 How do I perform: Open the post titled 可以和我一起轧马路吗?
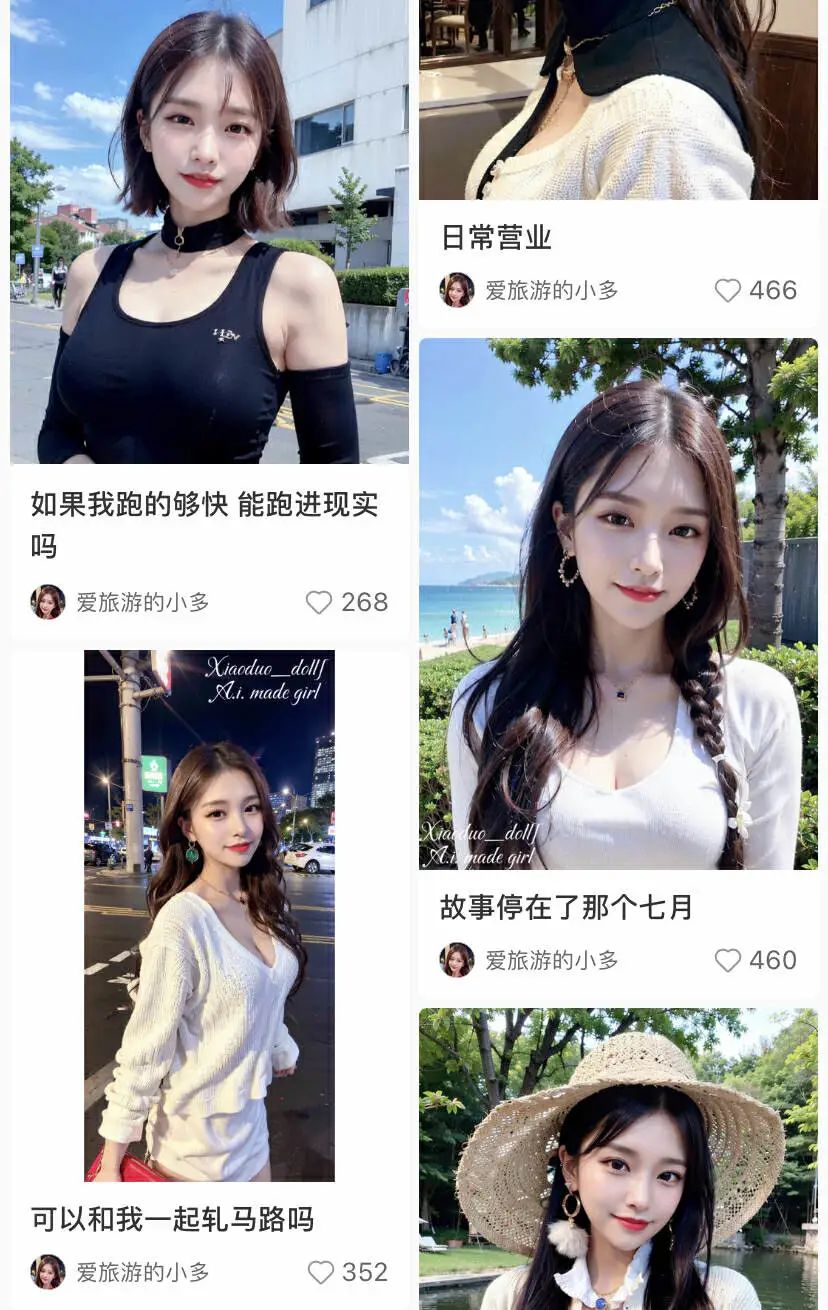[170, 1220]
